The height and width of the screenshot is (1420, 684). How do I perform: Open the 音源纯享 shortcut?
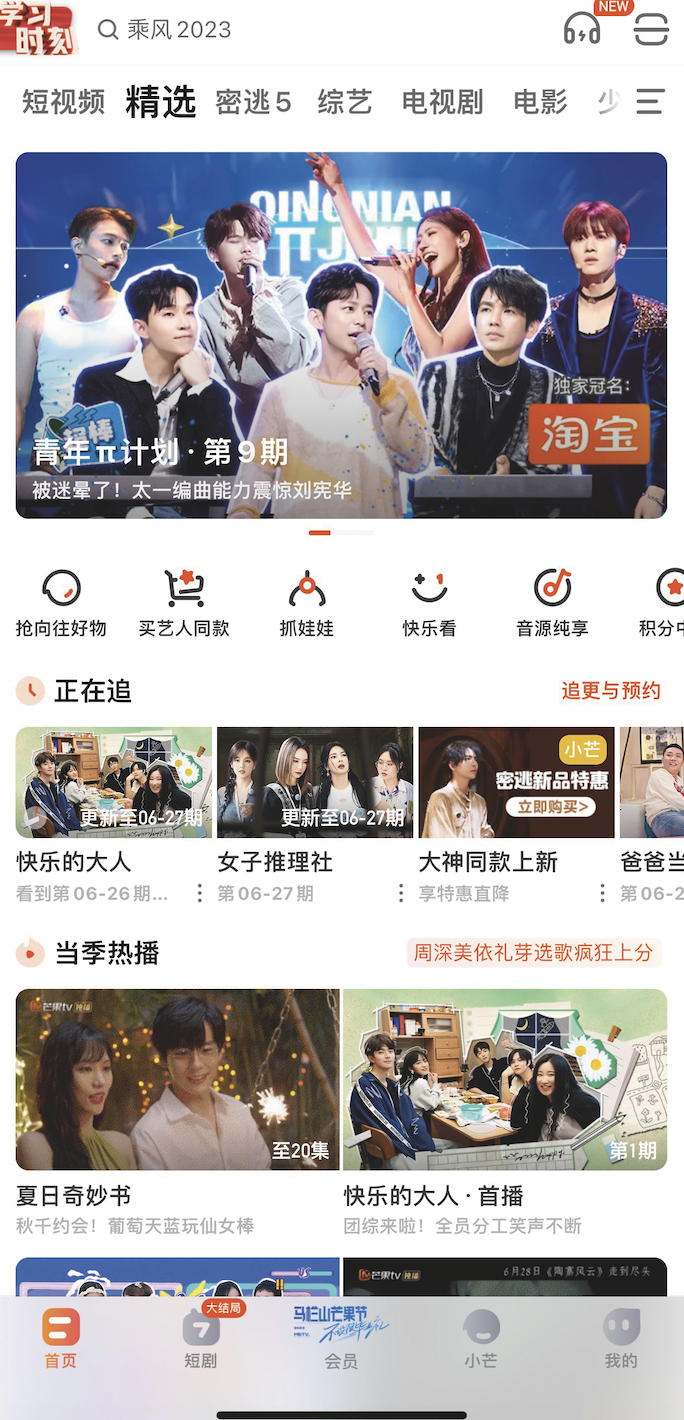point(552,603)
